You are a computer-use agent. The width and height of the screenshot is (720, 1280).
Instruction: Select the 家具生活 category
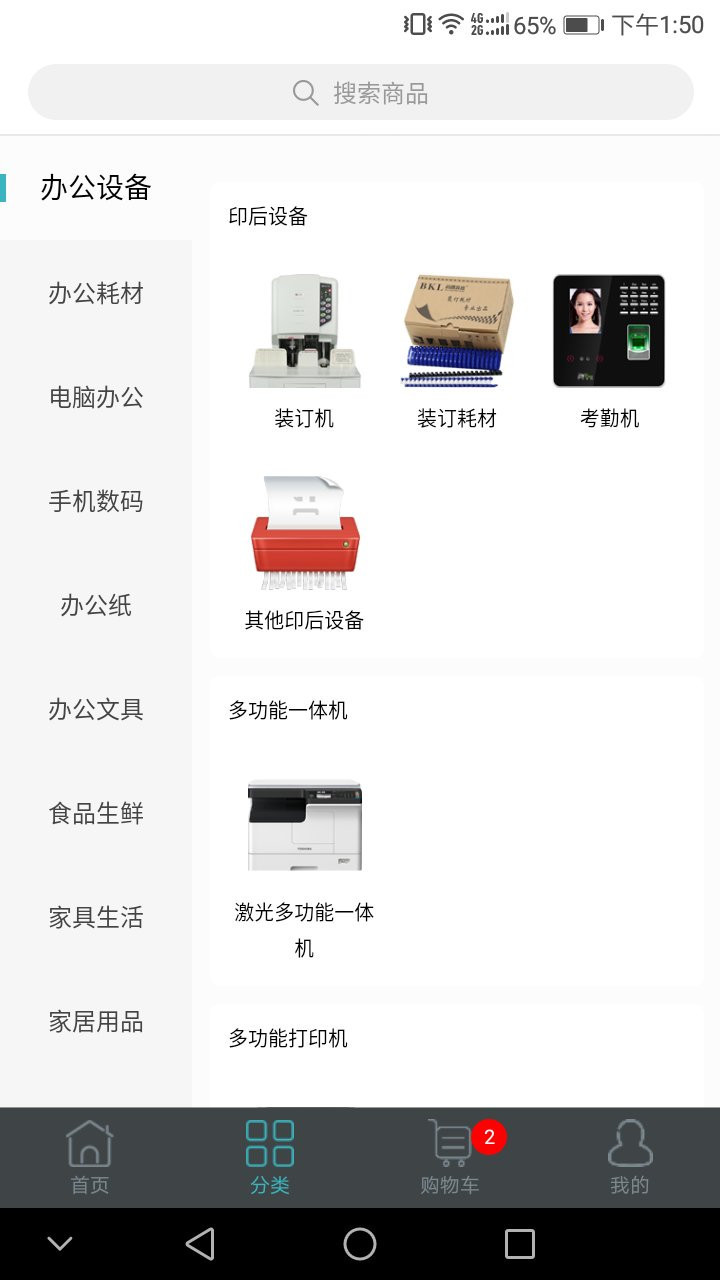point(96,917)
